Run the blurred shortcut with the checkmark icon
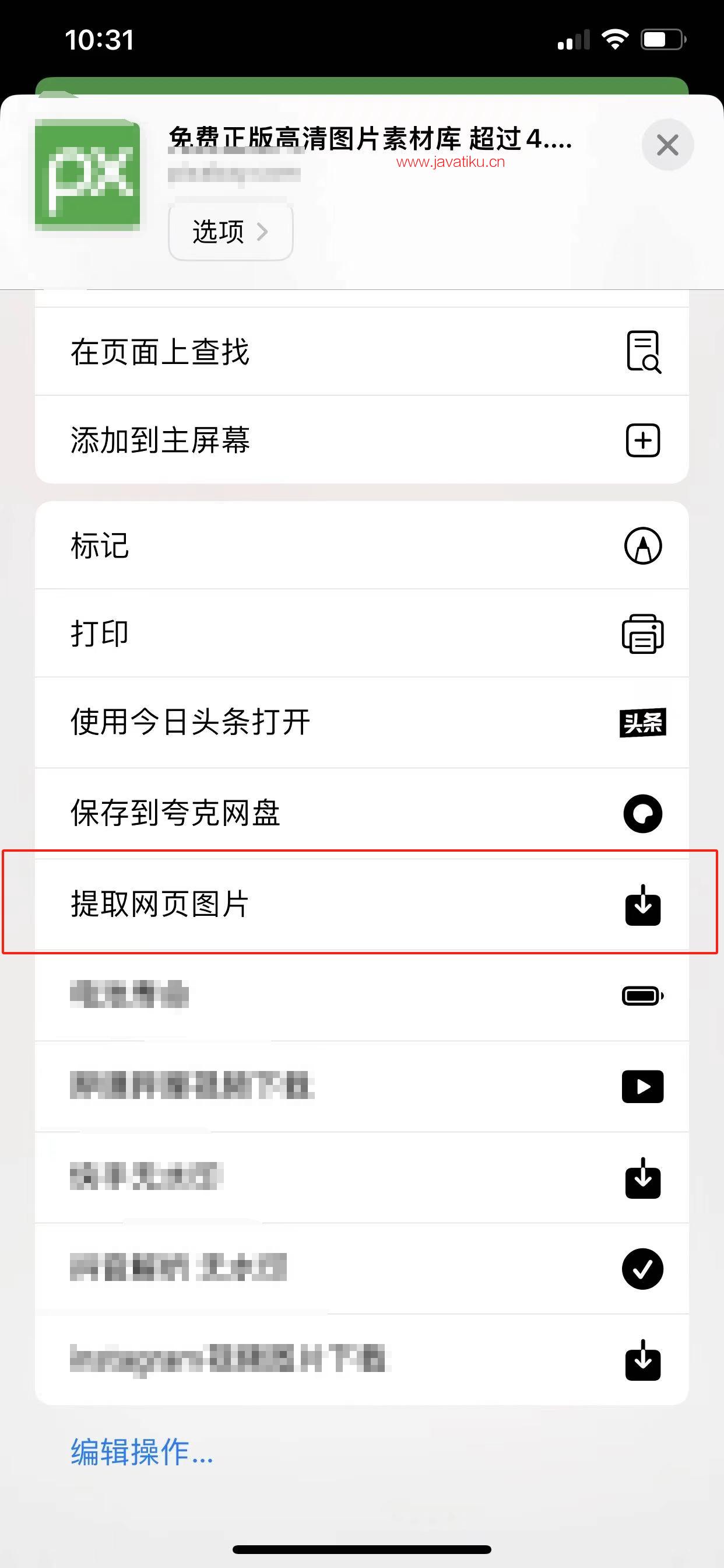Viewport: 724px width, 1568px height. (361, 1269)
